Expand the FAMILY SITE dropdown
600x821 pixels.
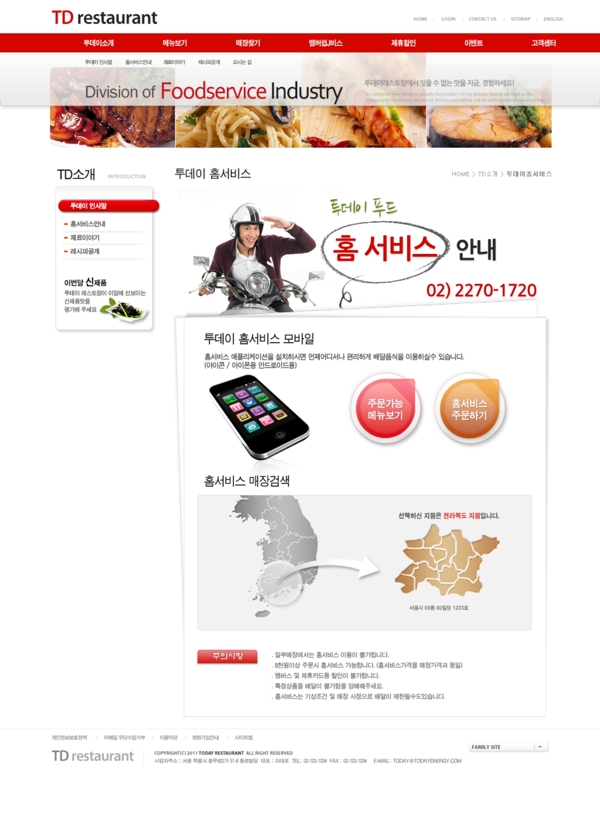pyautogui.click(x=509, y=747)
